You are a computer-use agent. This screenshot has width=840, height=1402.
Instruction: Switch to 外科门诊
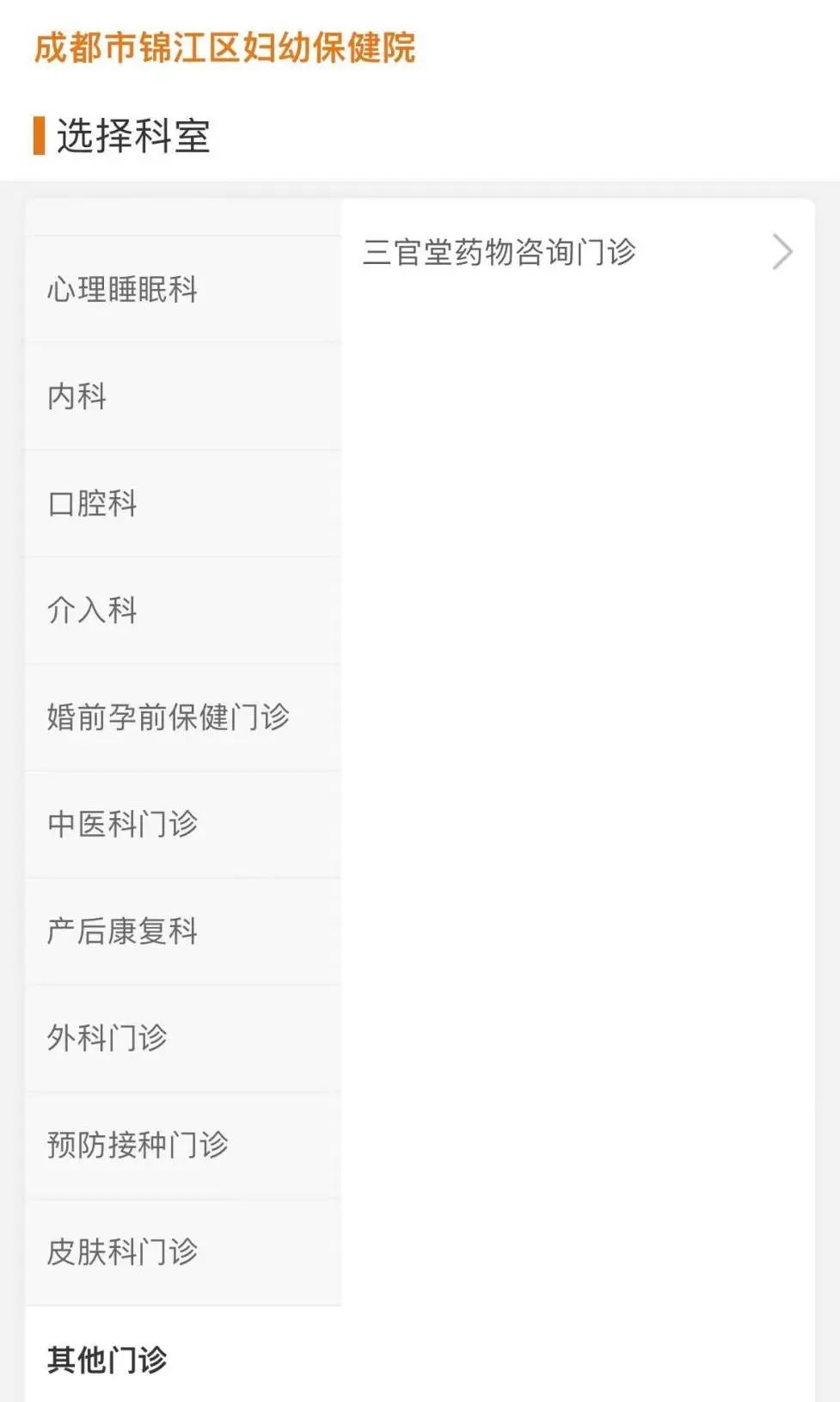coord(107,1037)
